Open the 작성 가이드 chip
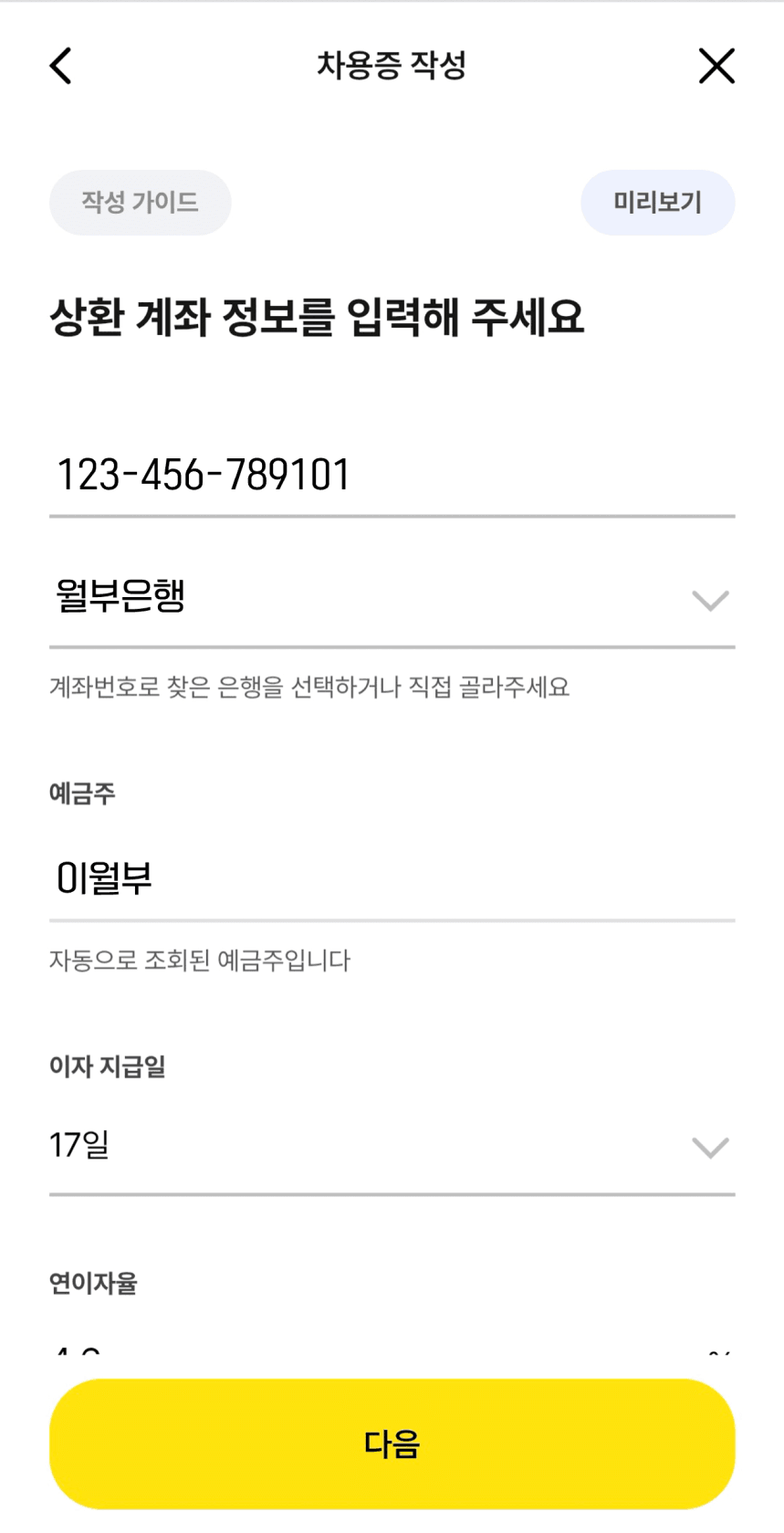Image resolution: width=784 pixels, height=1533 pixels. tap(140, 202)
